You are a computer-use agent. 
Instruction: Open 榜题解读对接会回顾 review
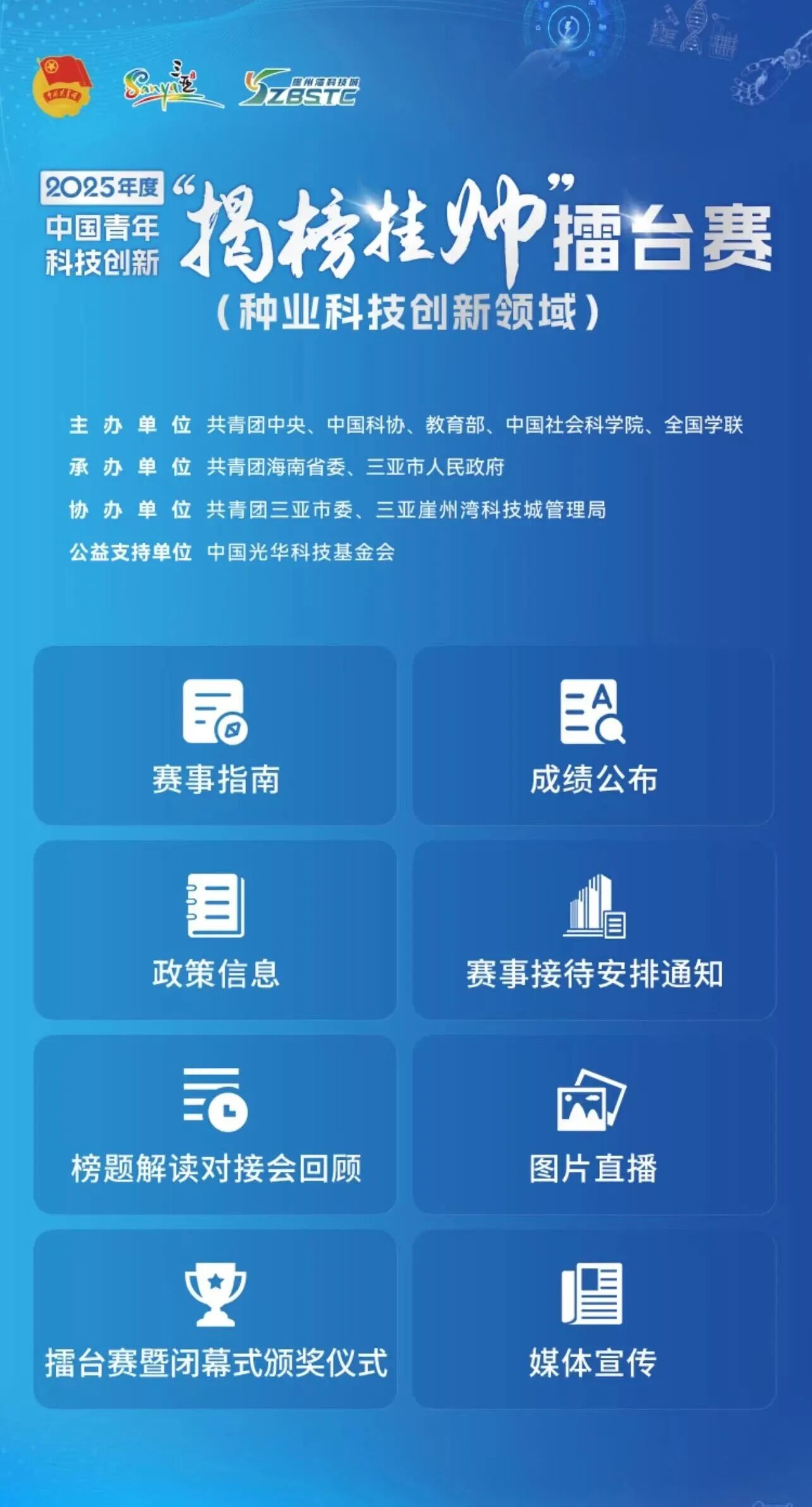coord(215,1124)
